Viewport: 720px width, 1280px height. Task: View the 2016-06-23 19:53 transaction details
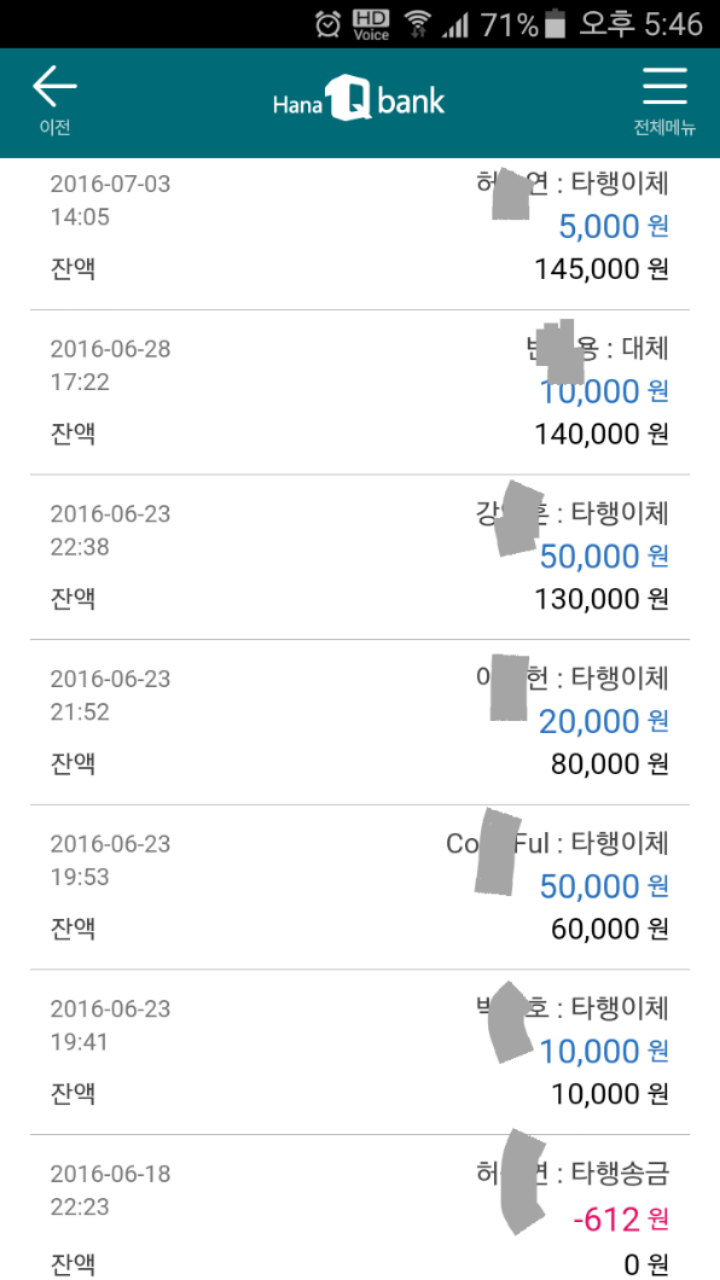click(x=360, y=887)
